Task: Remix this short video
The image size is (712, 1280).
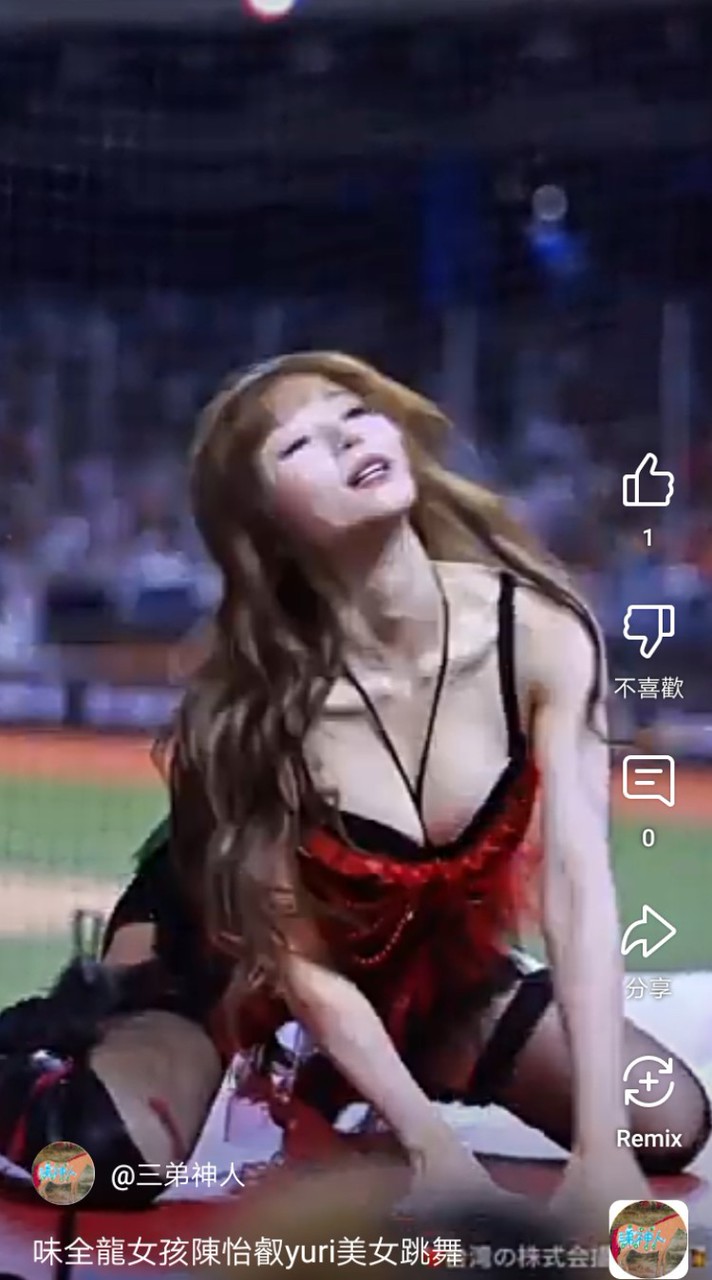Action: 648,1083
